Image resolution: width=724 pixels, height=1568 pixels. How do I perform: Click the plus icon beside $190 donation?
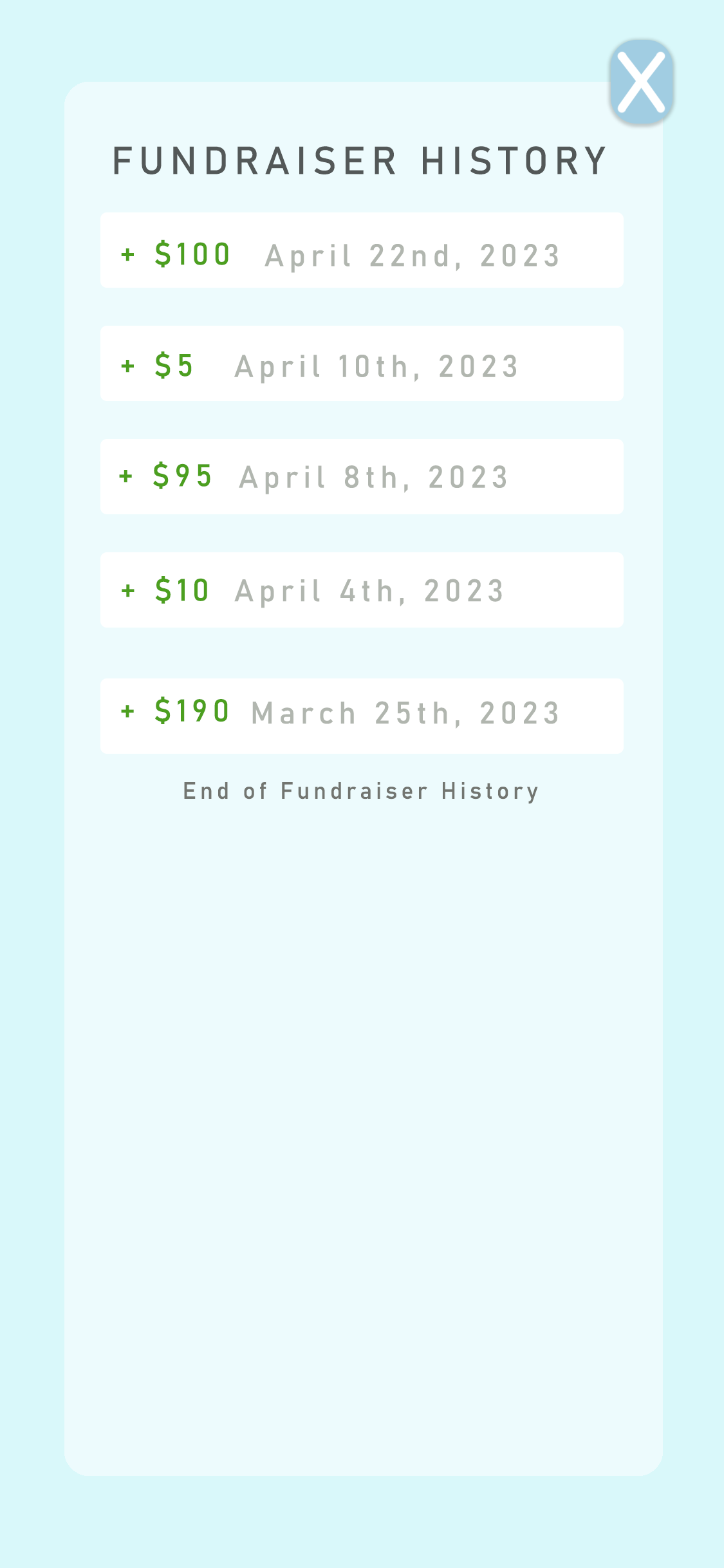[129, 713]
